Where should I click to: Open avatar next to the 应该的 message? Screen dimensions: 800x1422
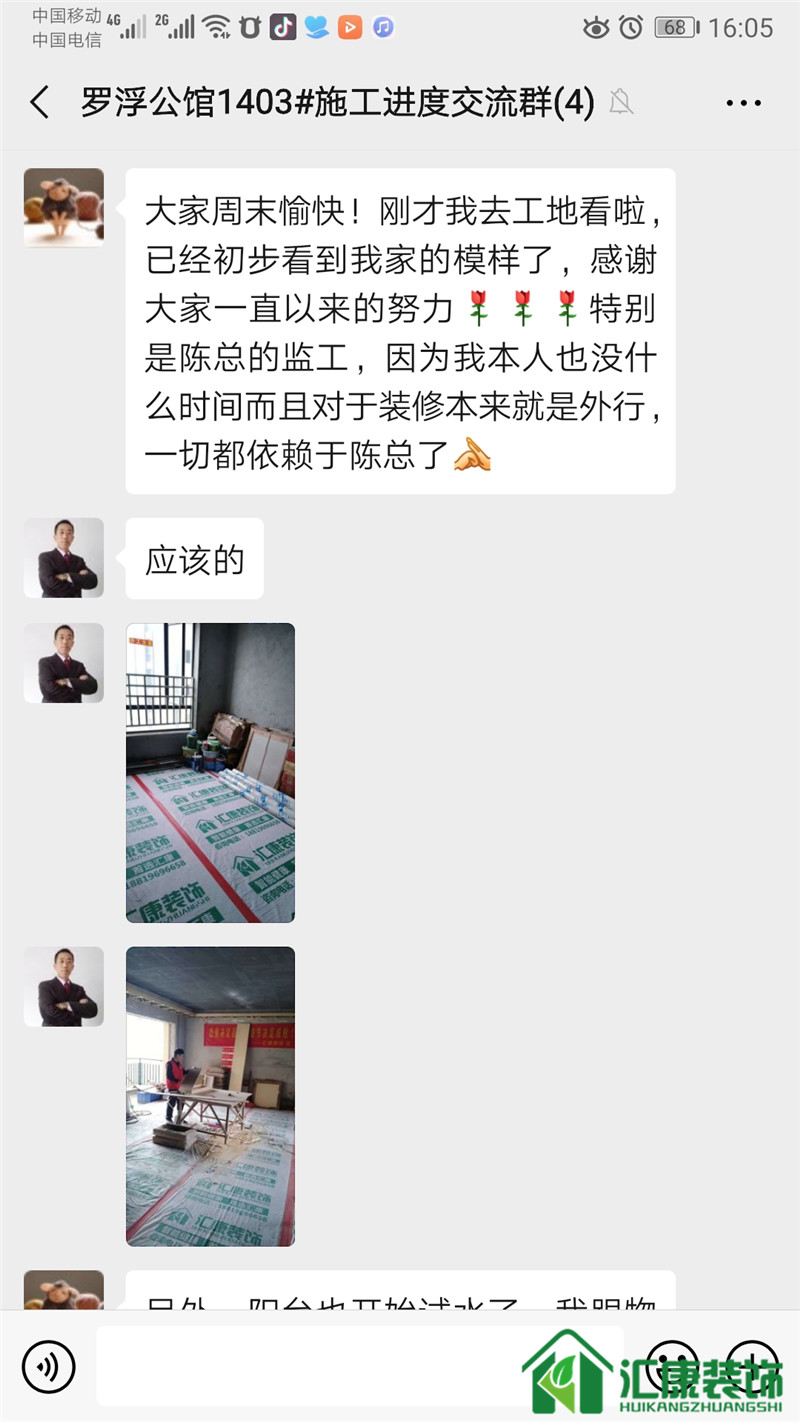64,558
